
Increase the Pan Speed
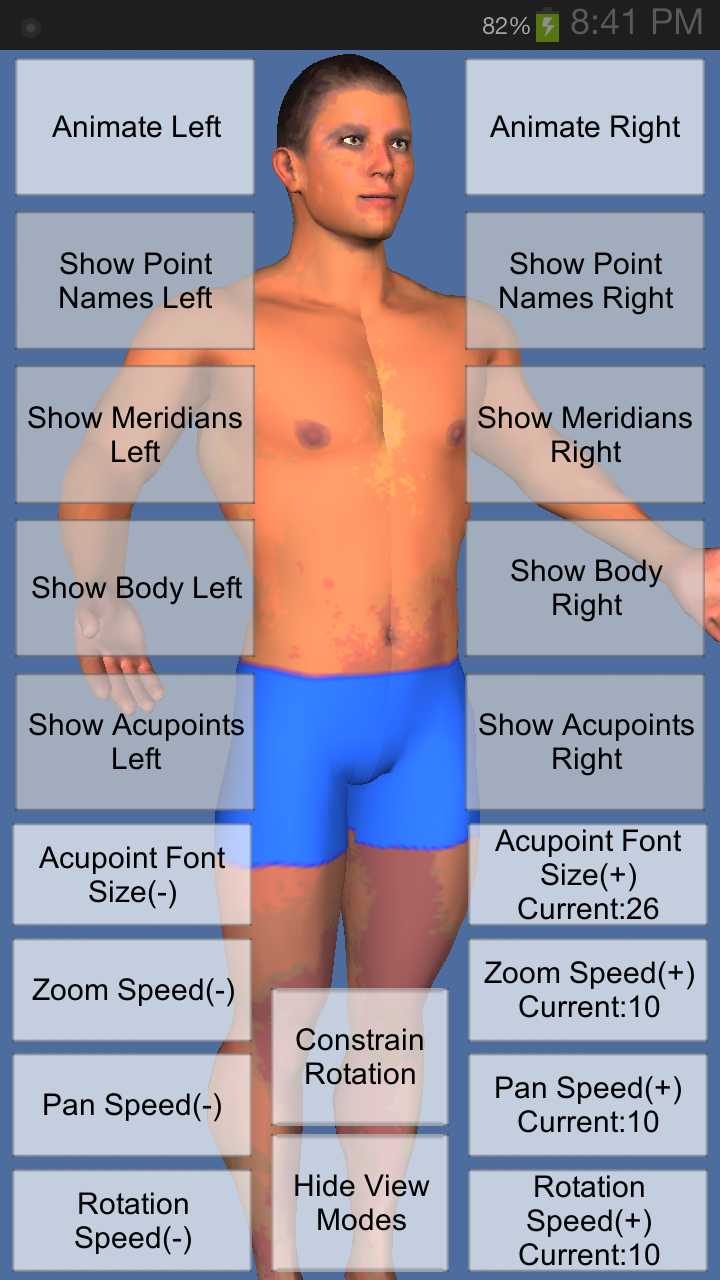tap(588, 1105)
